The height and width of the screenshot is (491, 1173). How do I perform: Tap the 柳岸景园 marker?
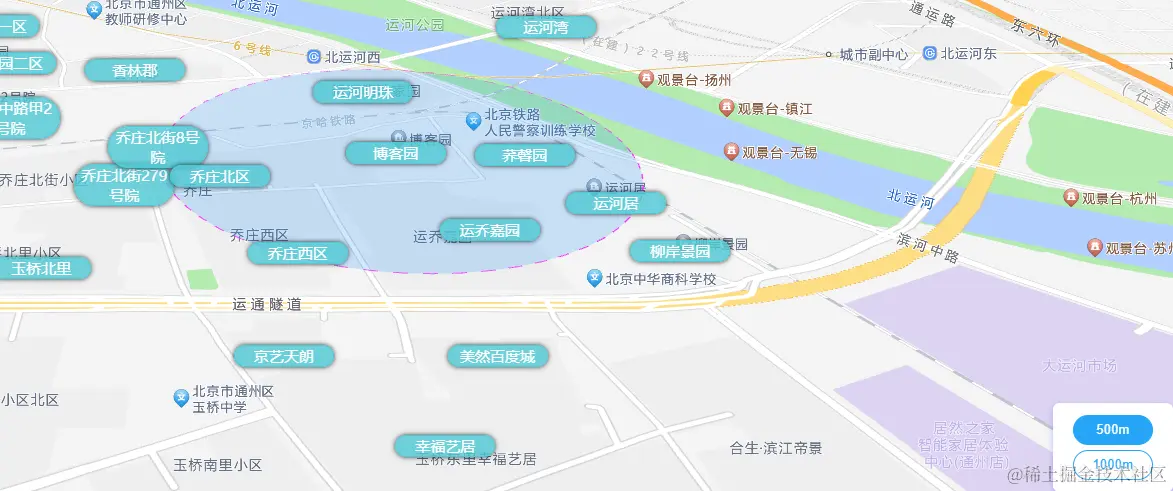(680, 250)
